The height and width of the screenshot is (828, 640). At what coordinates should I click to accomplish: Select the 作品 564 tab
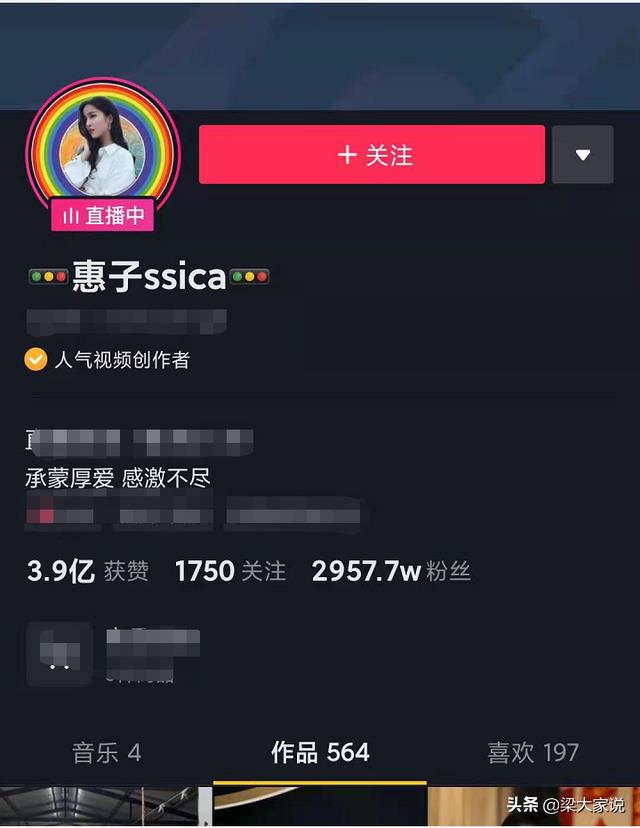point(320,752)
